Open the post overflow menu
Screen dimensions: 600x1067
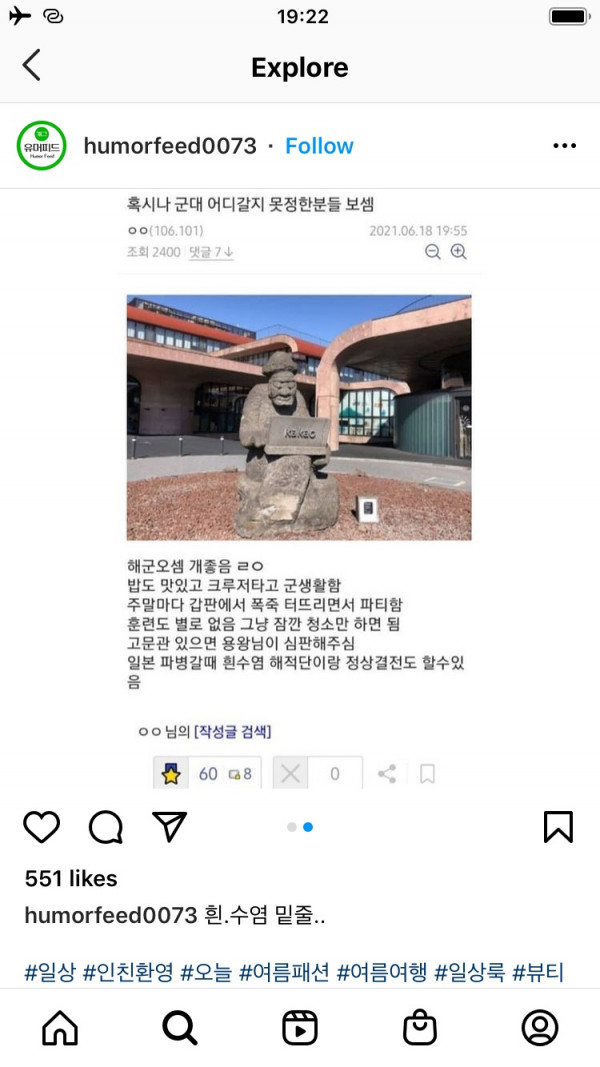(565, 146)
